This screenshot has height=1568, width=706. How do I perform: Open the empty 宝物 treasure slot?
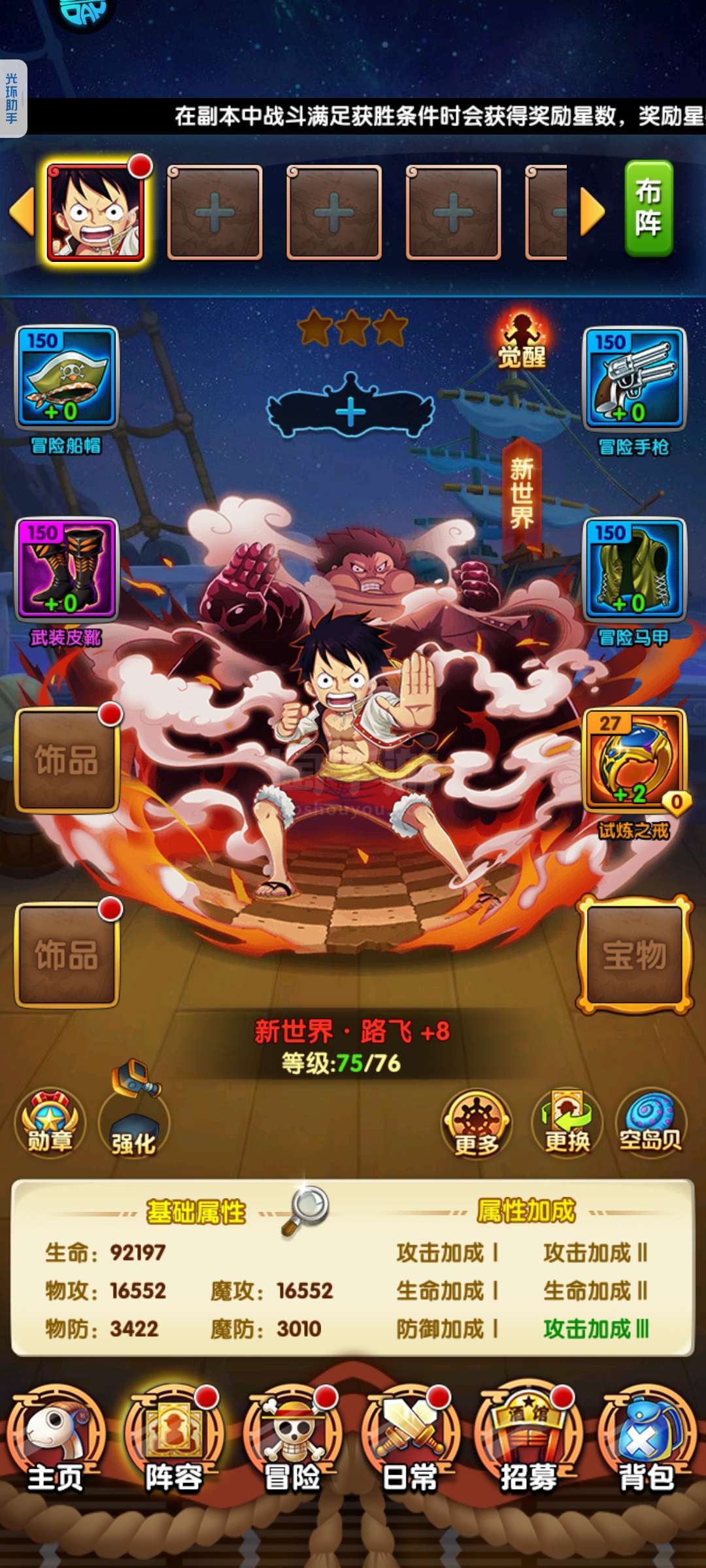[634, 955]
